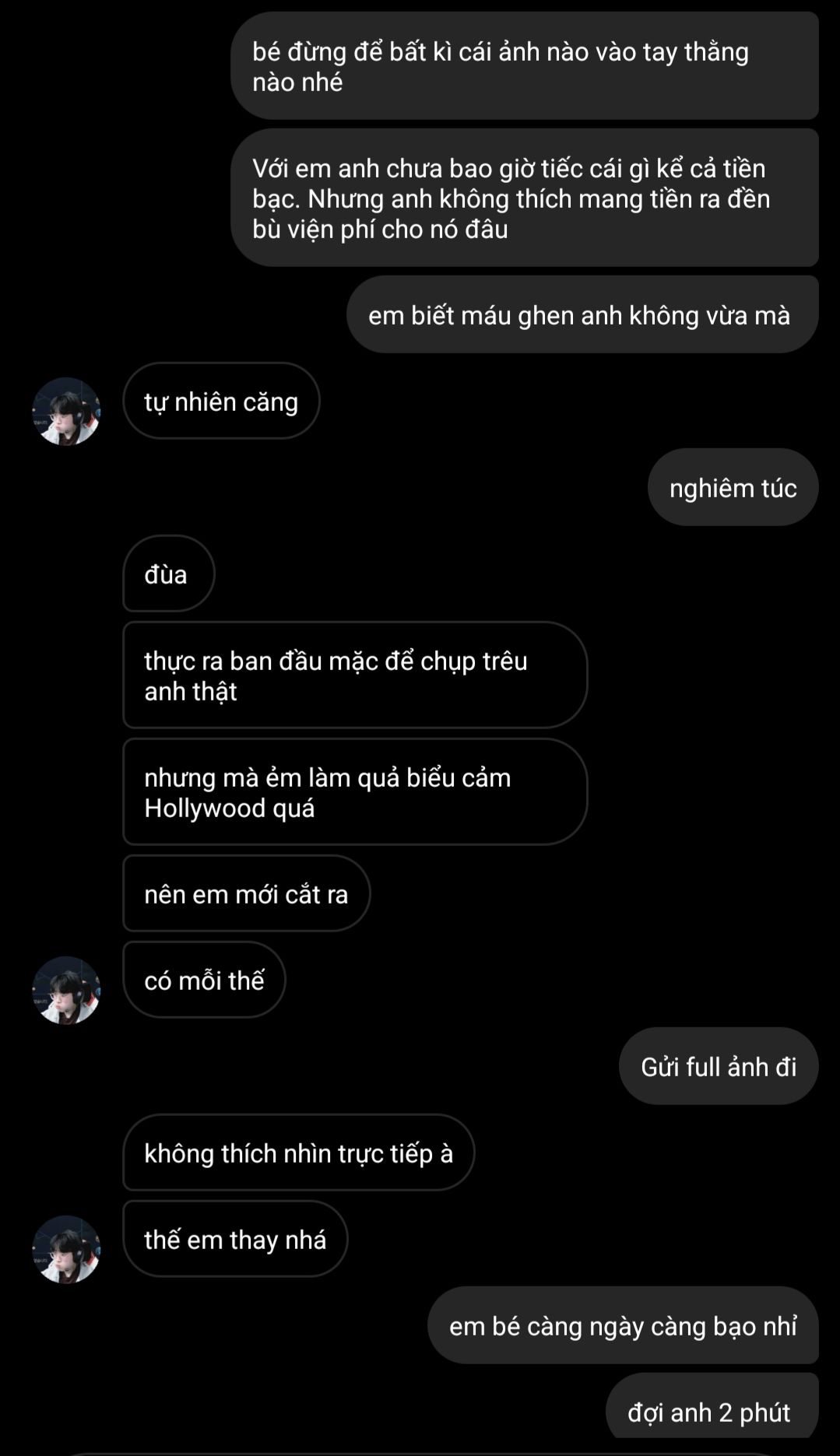Screen dimensions: 840x1456
Task: Open sender's avatar beside "tự nhiên căng"
Action: point(66,412)
